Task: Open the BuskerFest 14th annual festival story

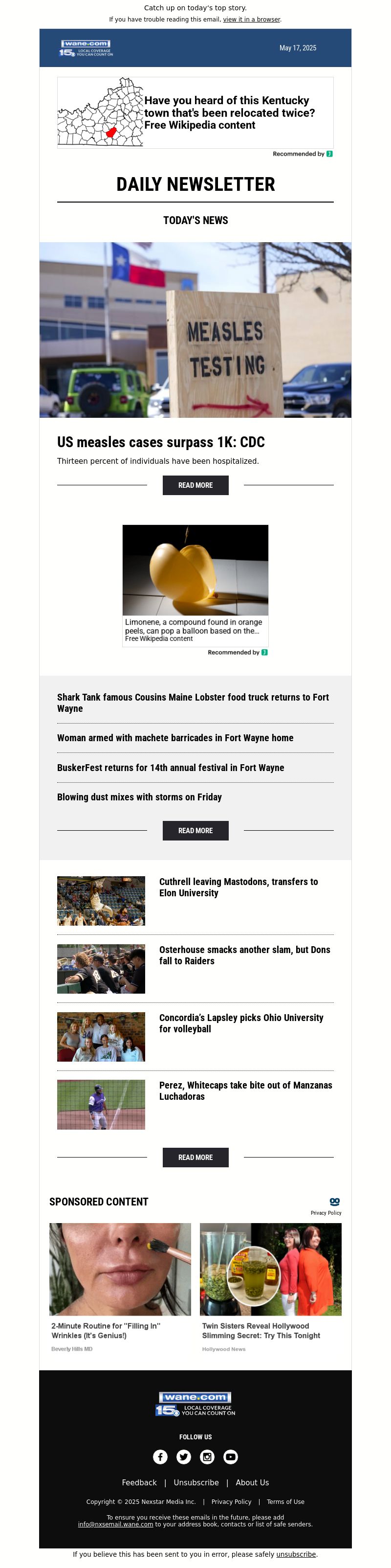Action: coord(170,768)
